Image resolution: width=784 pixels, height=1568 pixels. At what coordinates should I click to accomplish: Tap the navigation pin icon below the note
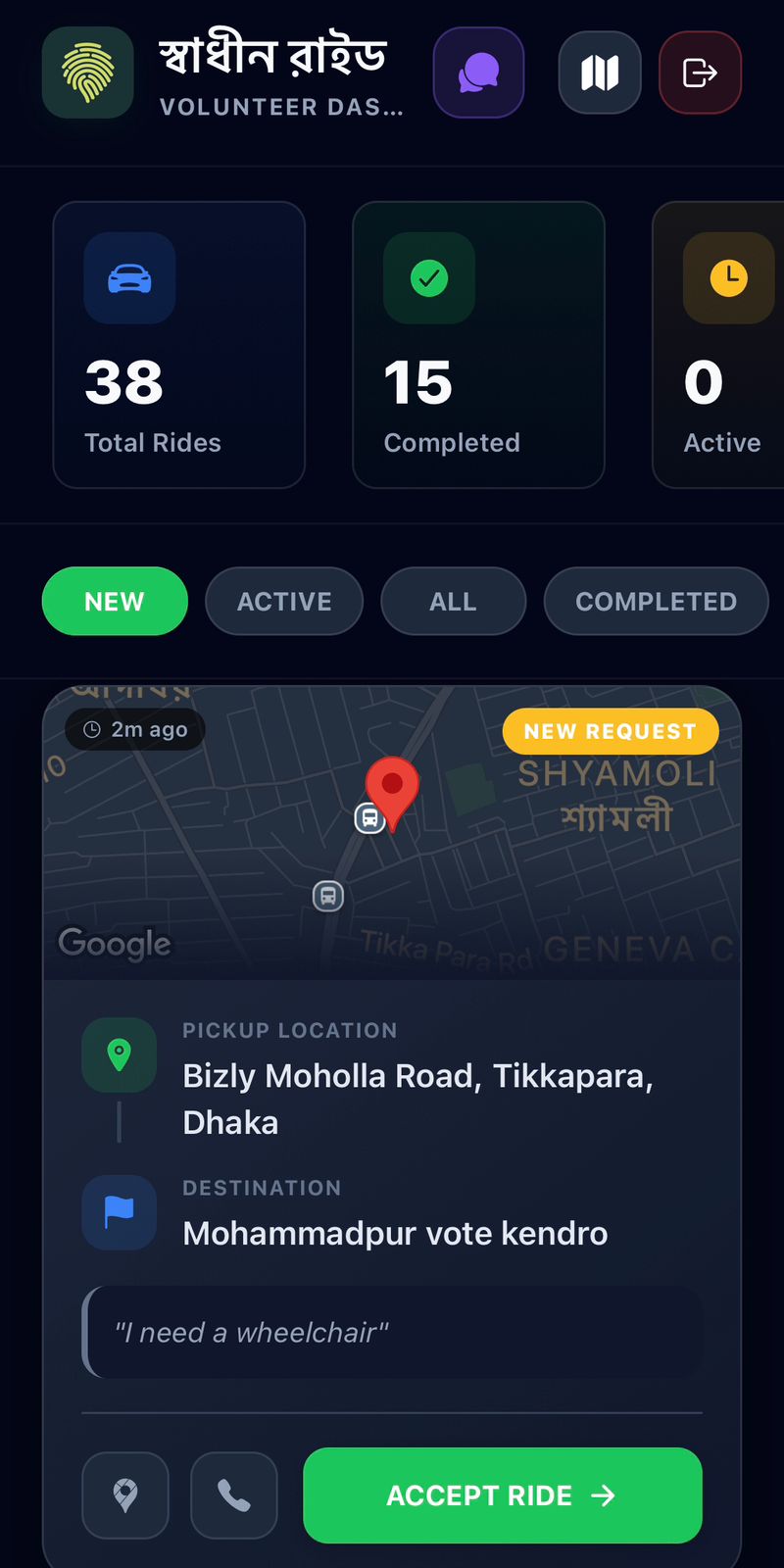tap(125, 1495)
